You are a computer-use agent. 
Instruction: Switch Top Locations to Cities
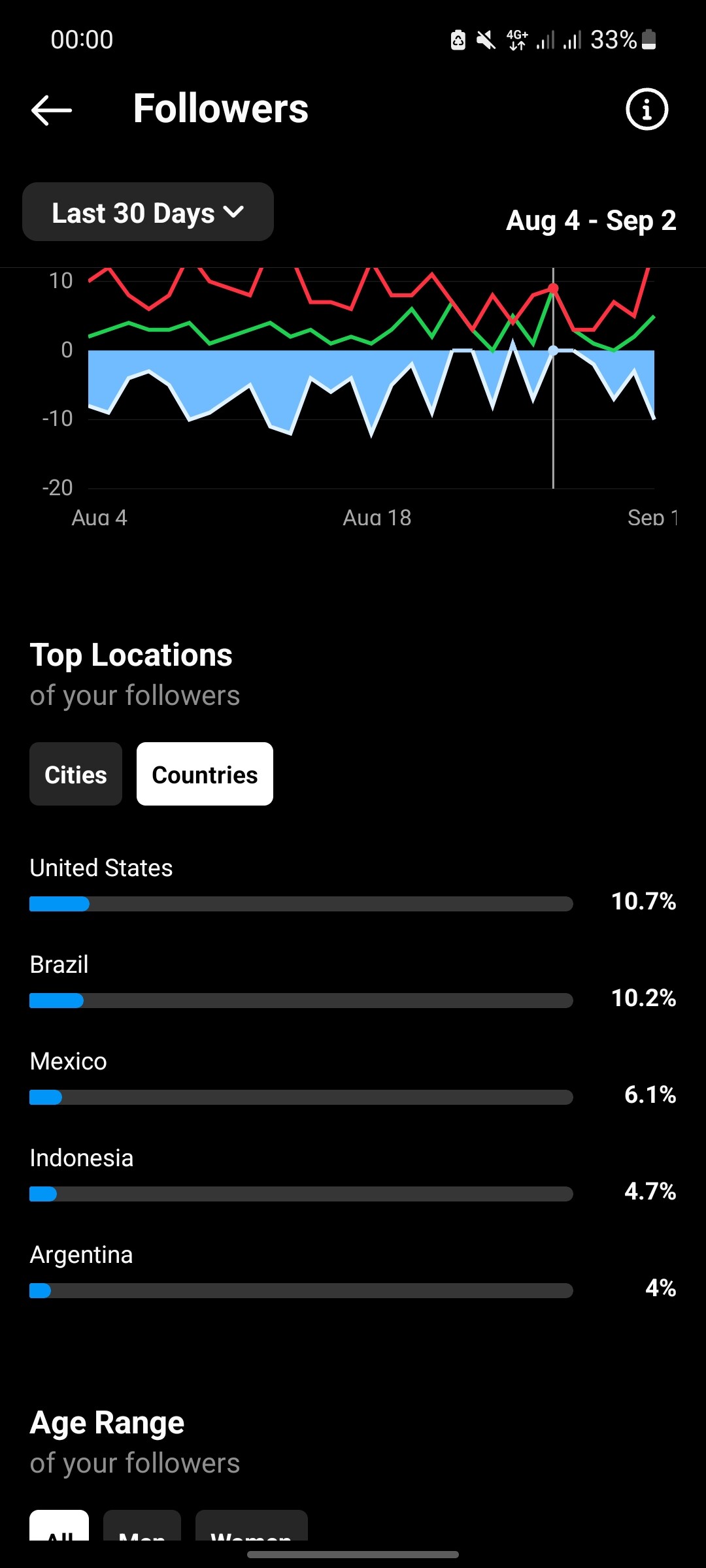coord(76,774)
